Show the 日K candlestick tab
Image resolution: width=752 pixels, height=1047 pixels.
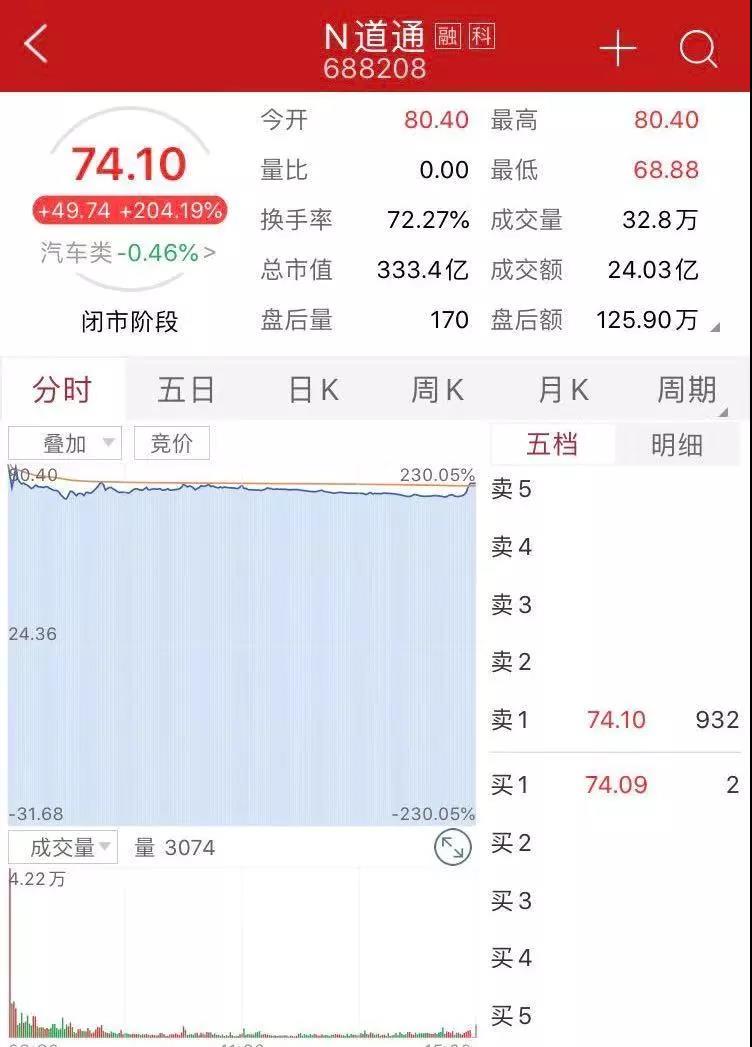click(x=313, y=389)
